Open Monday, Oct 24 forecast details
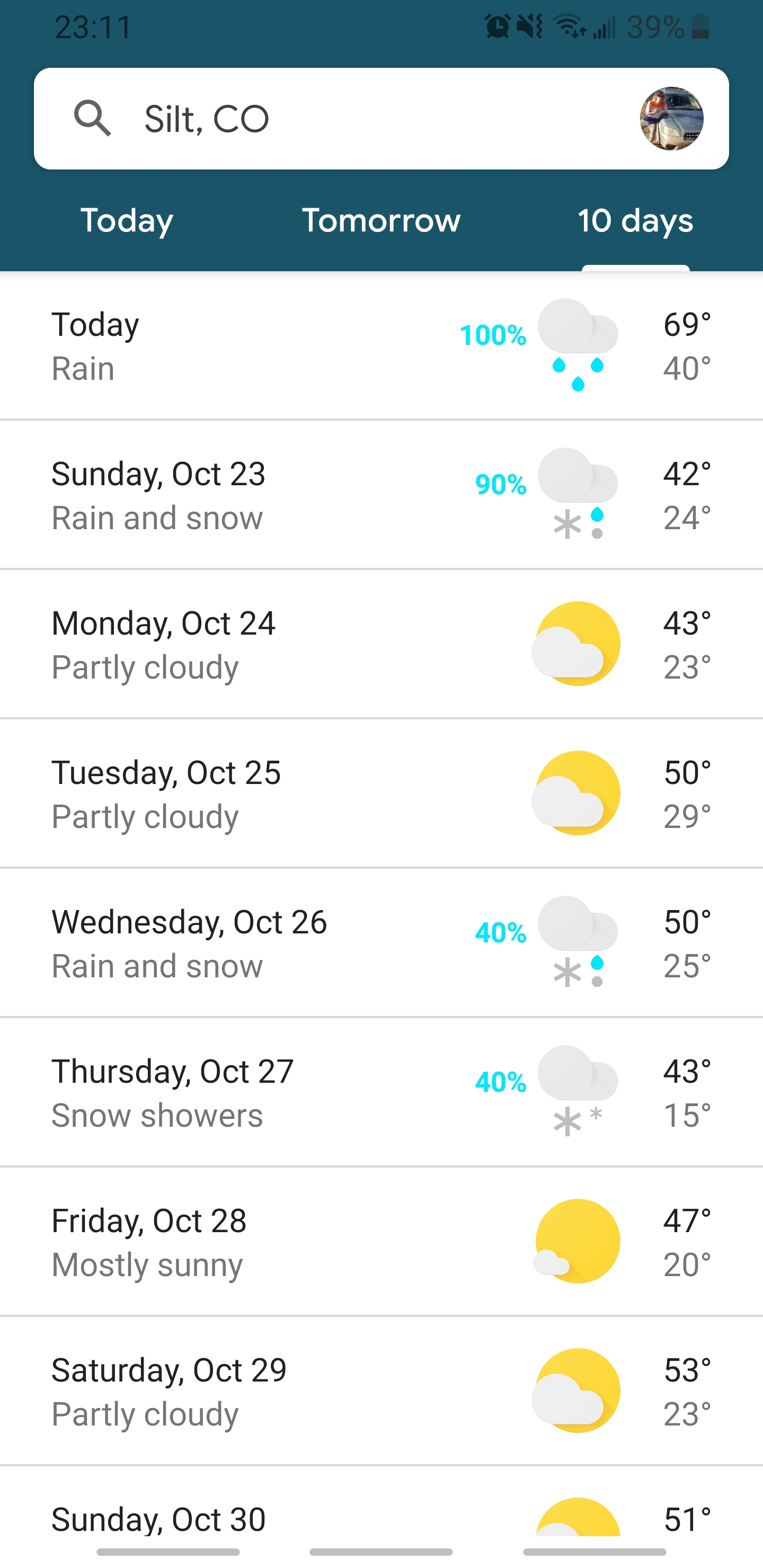Image resolution: width=763 pixels, height=1568 pixels. [381, 644]
